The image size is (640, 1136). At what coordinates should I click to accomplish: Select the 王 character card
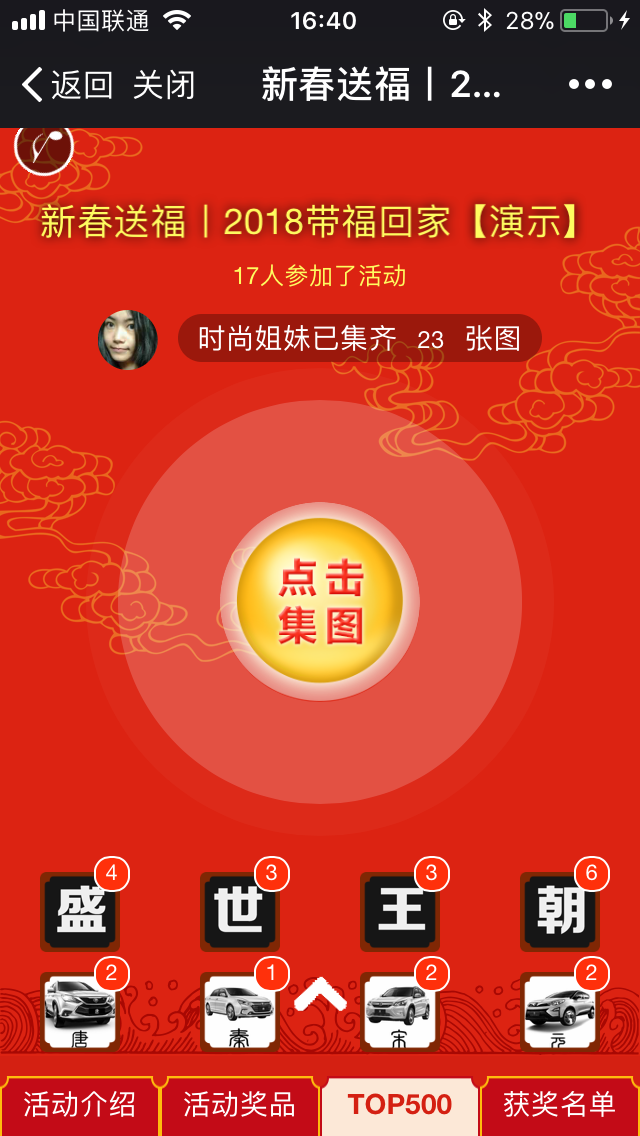click(400, 911)
